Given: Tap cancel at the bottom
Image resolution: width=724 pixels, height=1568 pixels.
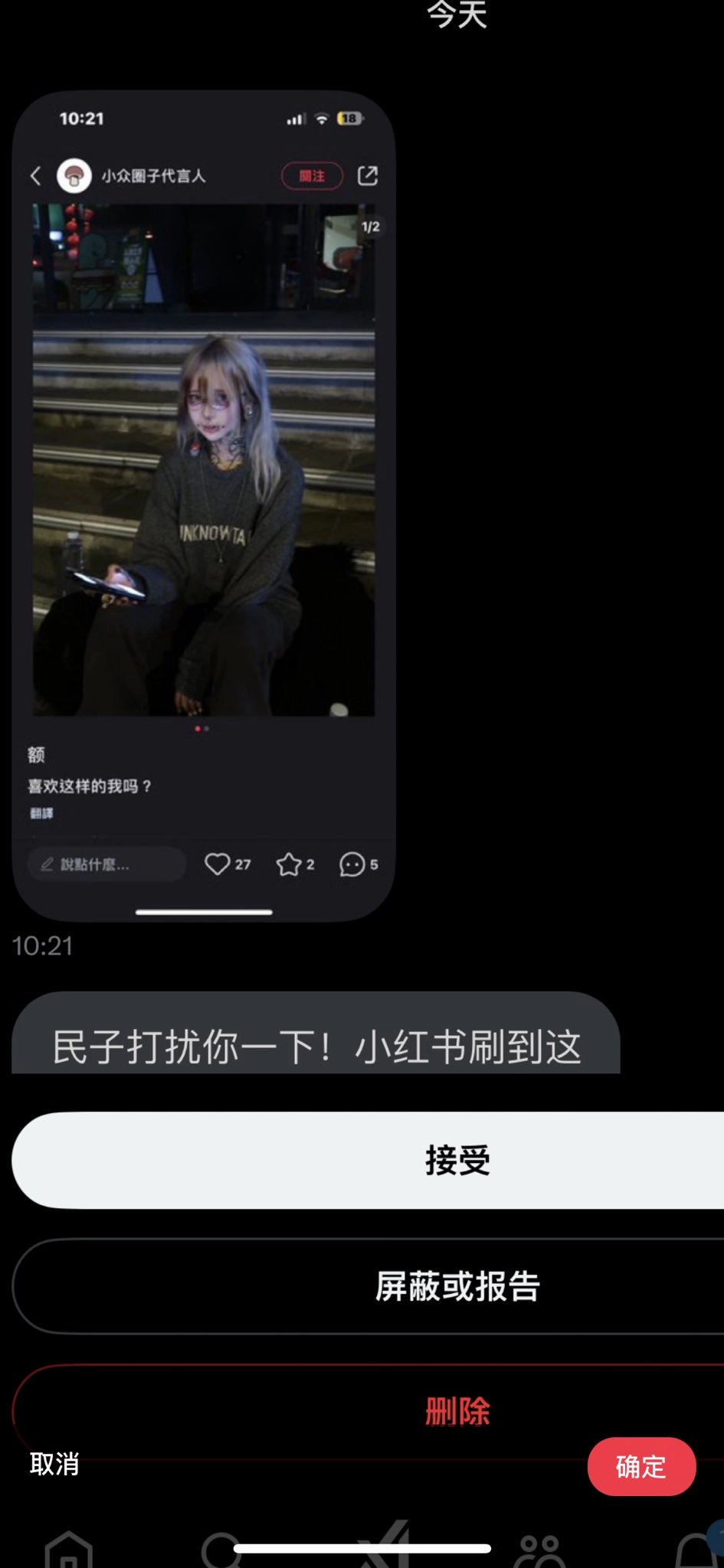Looking at the screenshot, I should (x=54, y=1464).
